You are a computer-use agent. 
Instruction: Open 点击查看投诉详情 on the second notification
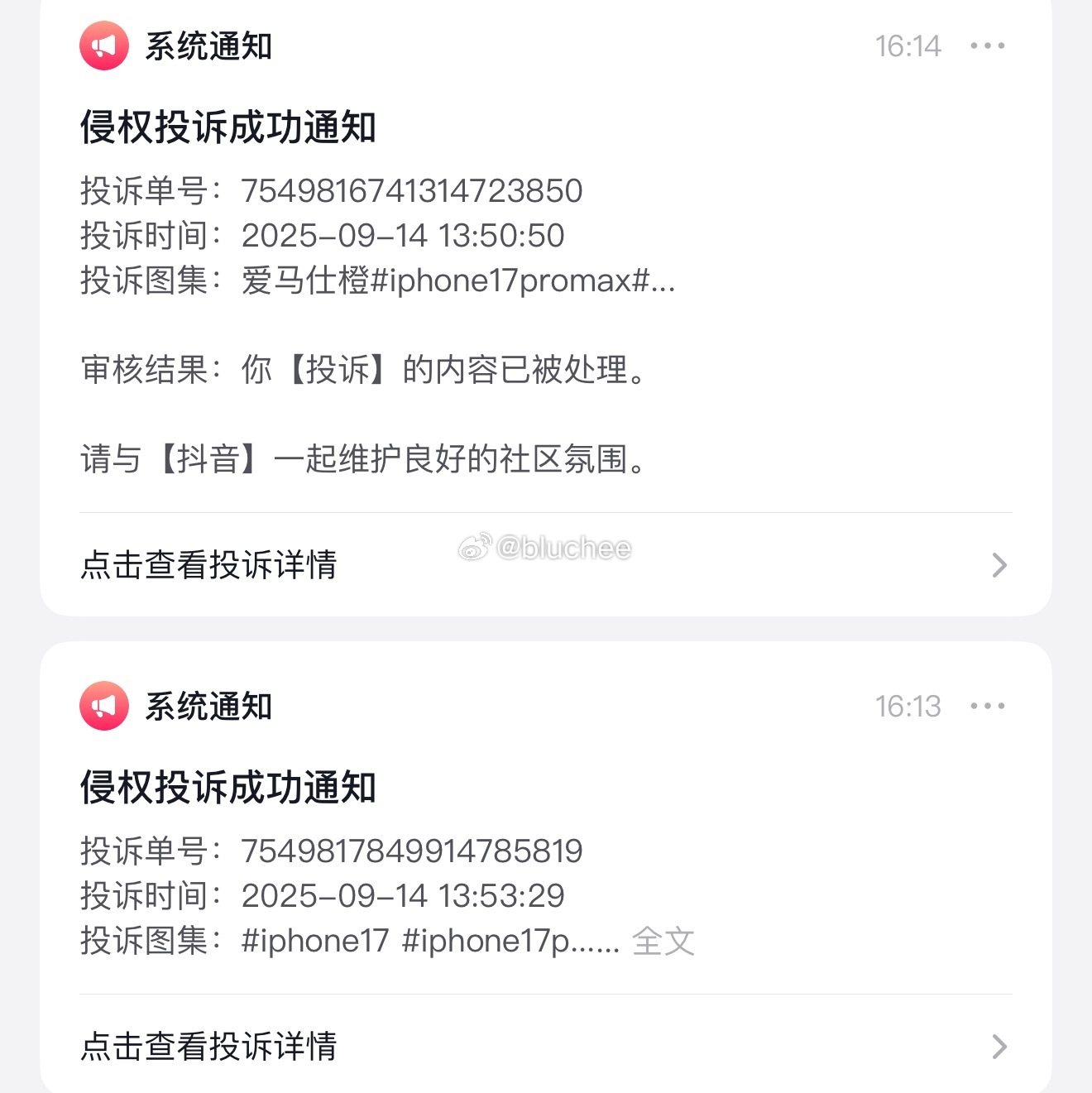209,1047
